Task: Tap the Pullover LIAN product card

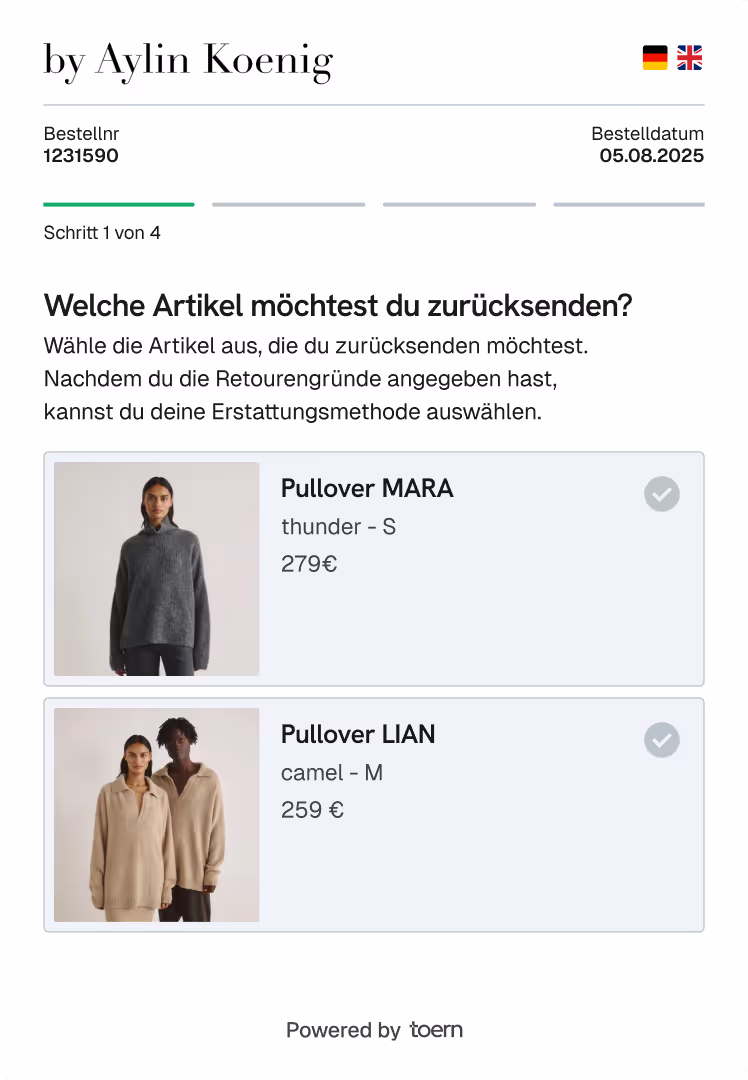Action: pyautogui.click(x=374, y=815)
